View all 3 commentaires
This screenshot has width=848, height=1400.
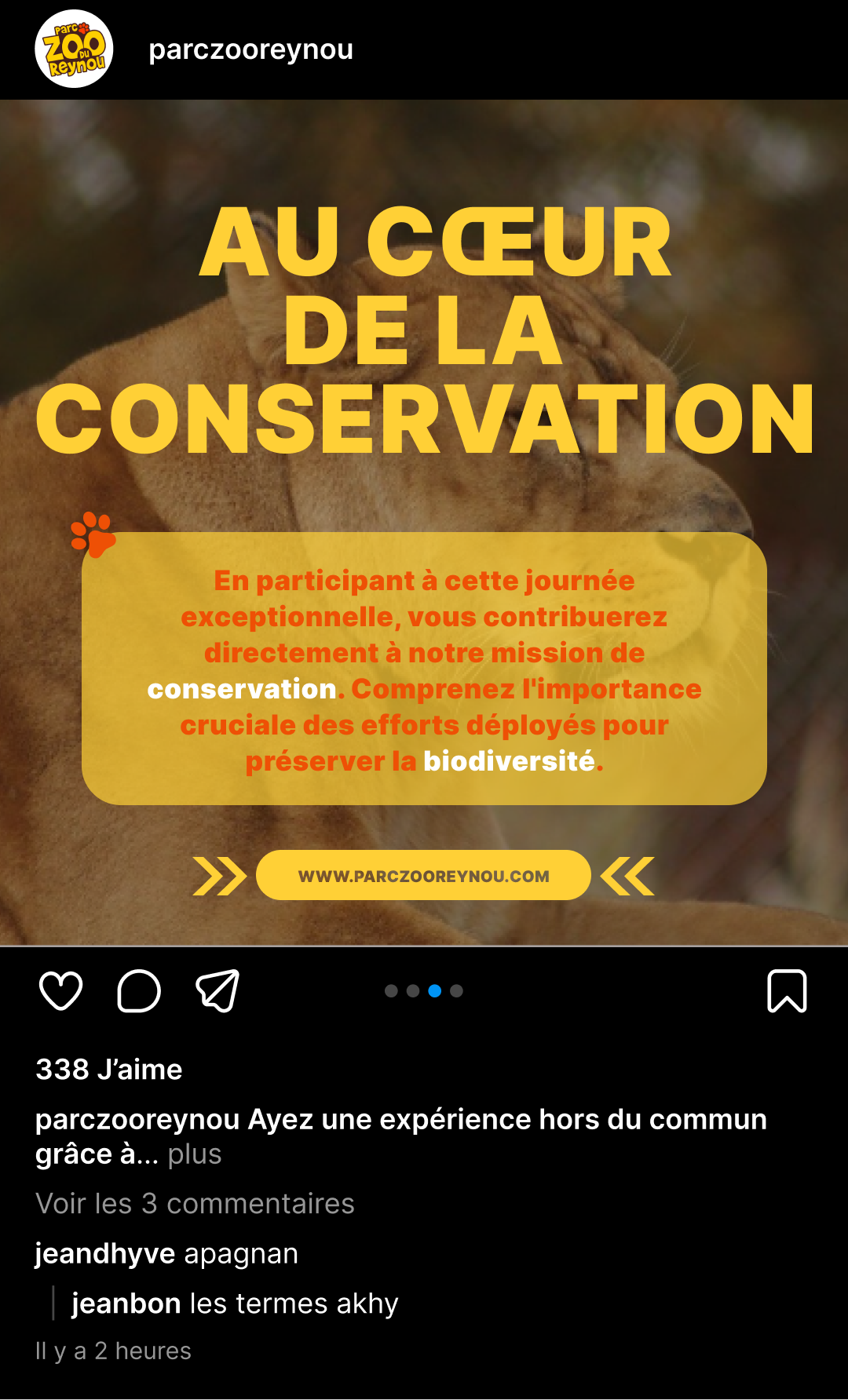pos(195,1203)
